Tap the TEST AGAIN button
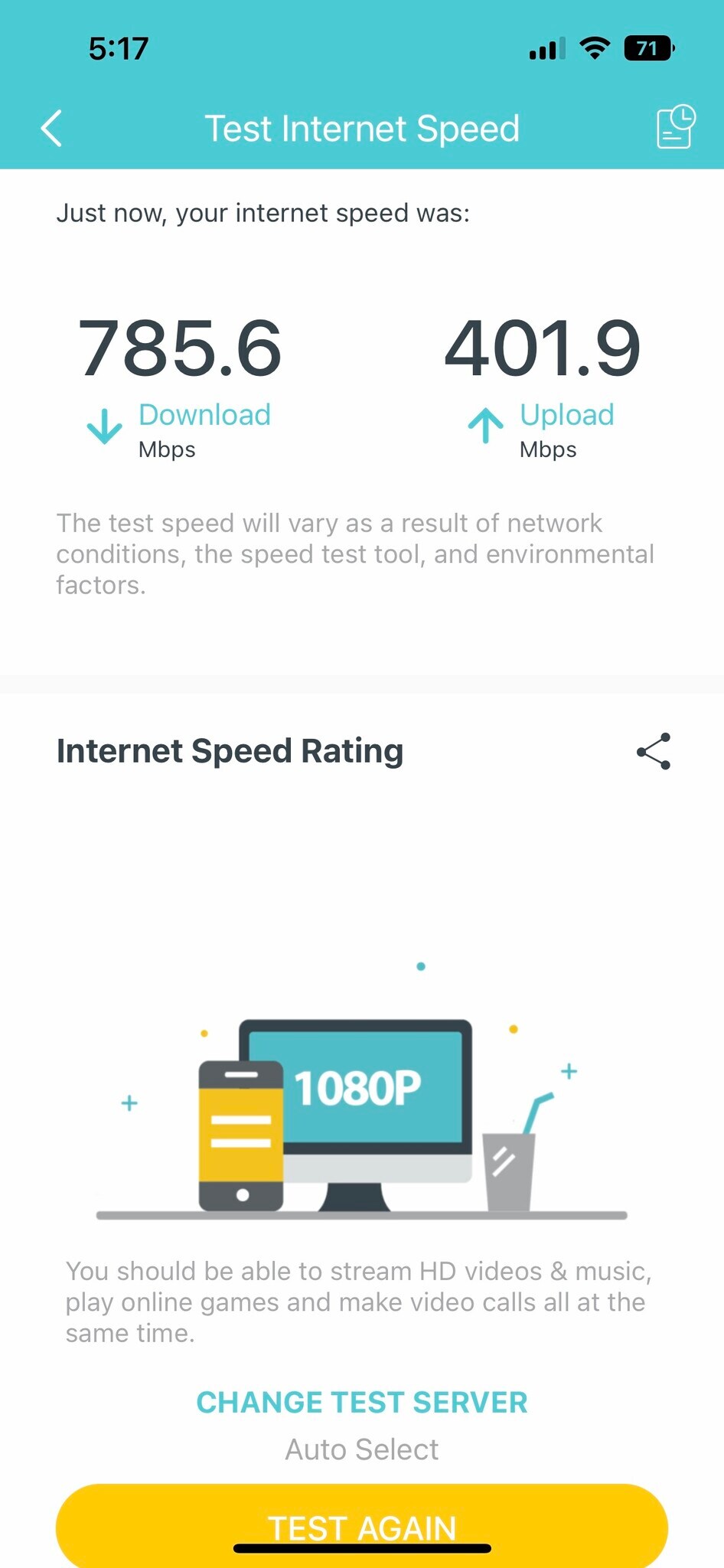This screenshot has width=724, height=1568. pyautogui.click(x=361, y=1527)
